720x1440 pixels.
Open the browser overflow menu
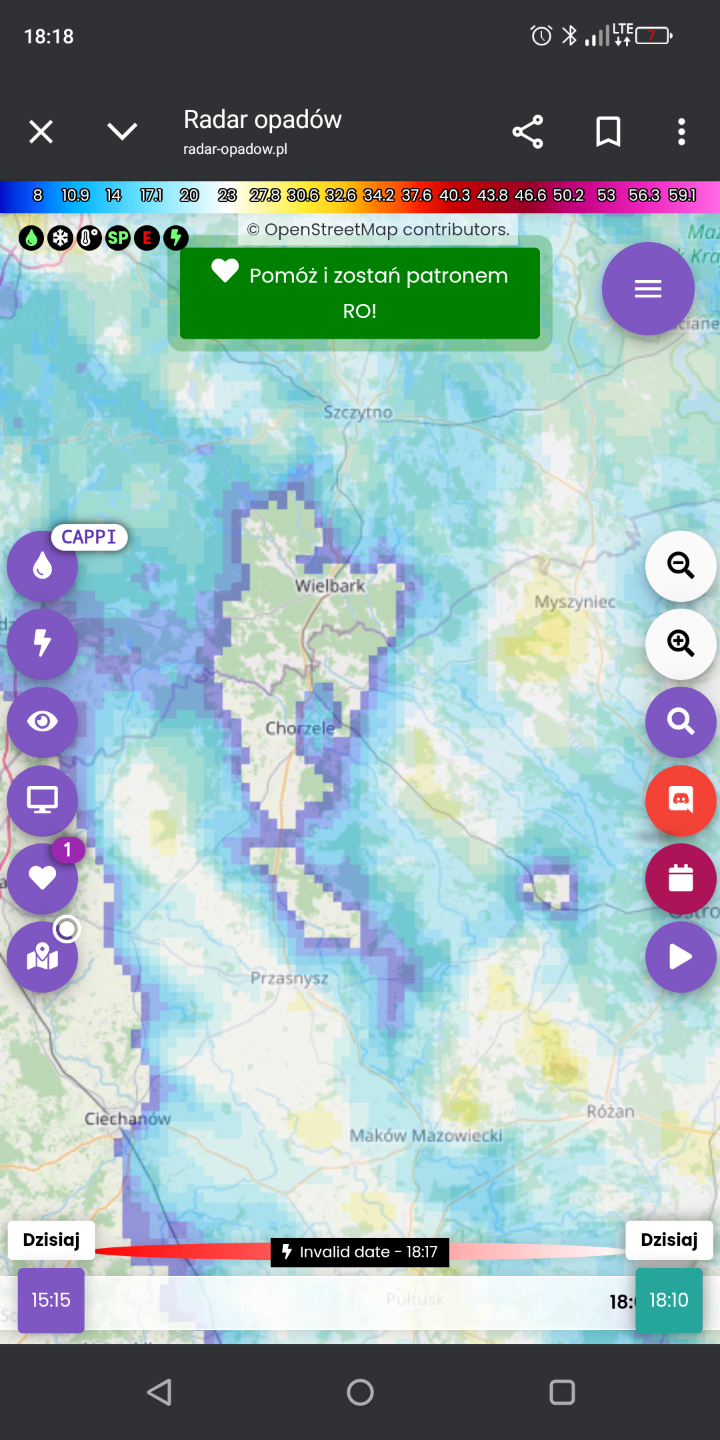[681, 131]
